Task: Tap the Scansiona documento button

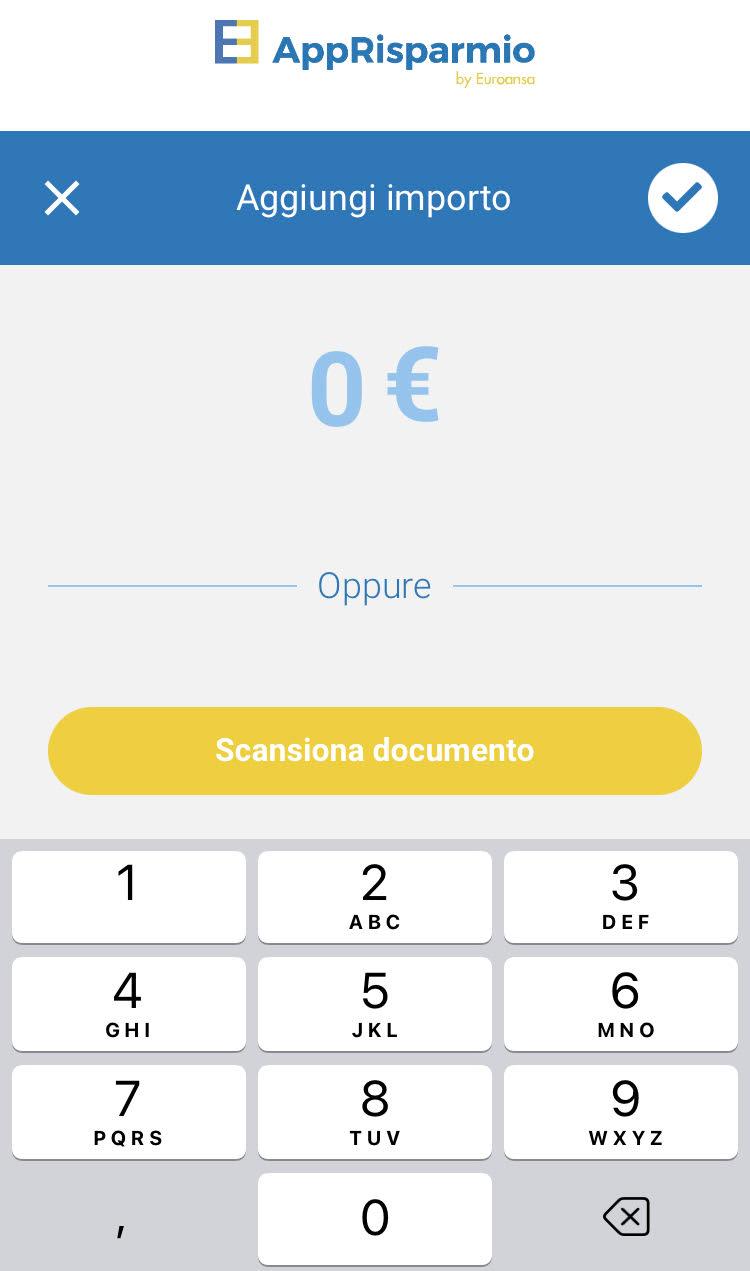Action: pos(375,750)
